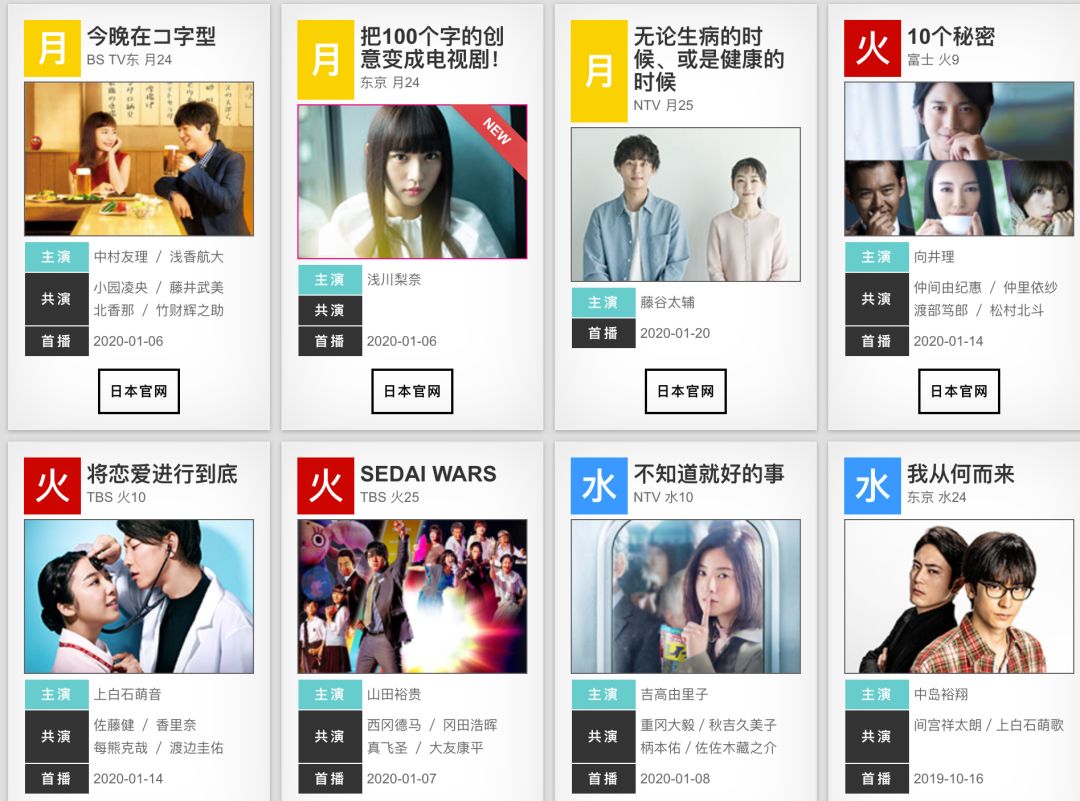Select the 我从何而来 drama card

point(959,596)
